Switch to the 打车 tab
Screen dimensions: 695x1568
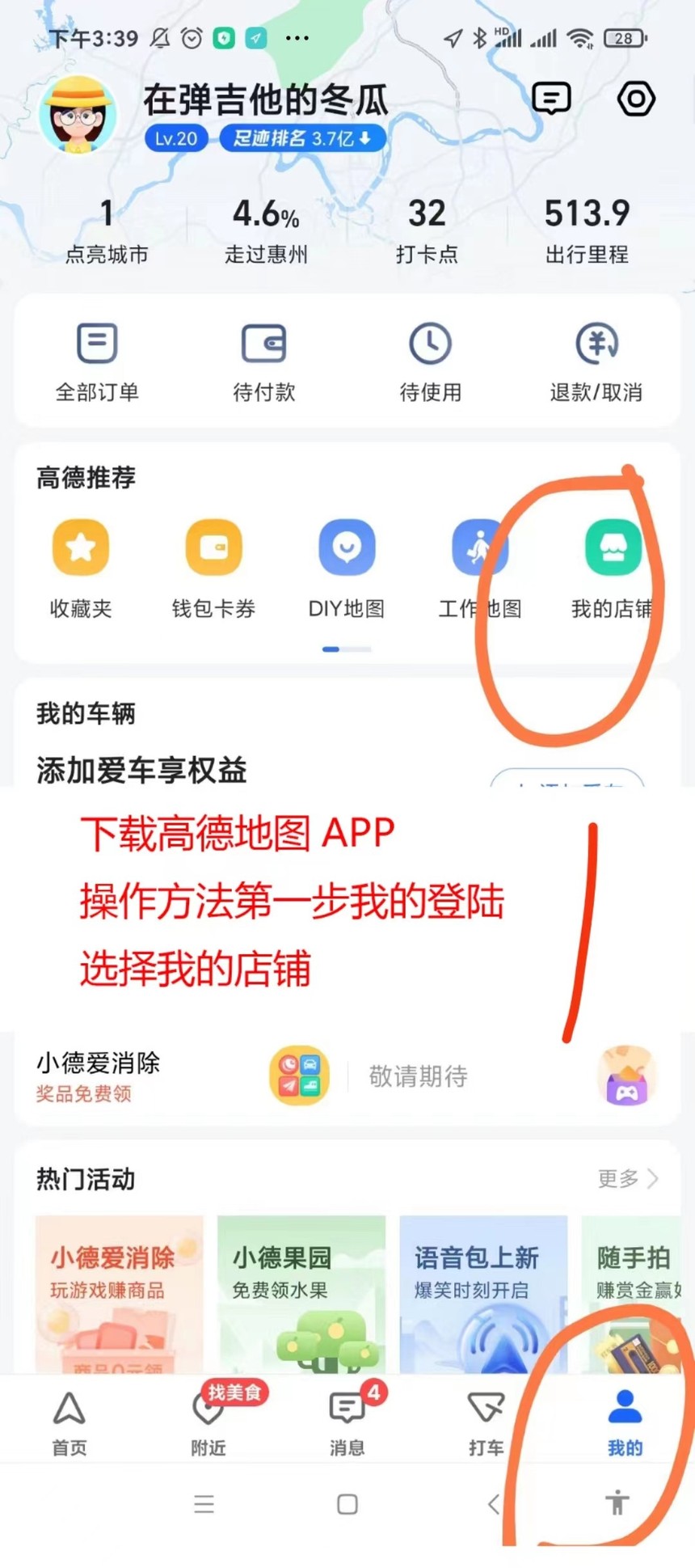[x=486, y=1425]
